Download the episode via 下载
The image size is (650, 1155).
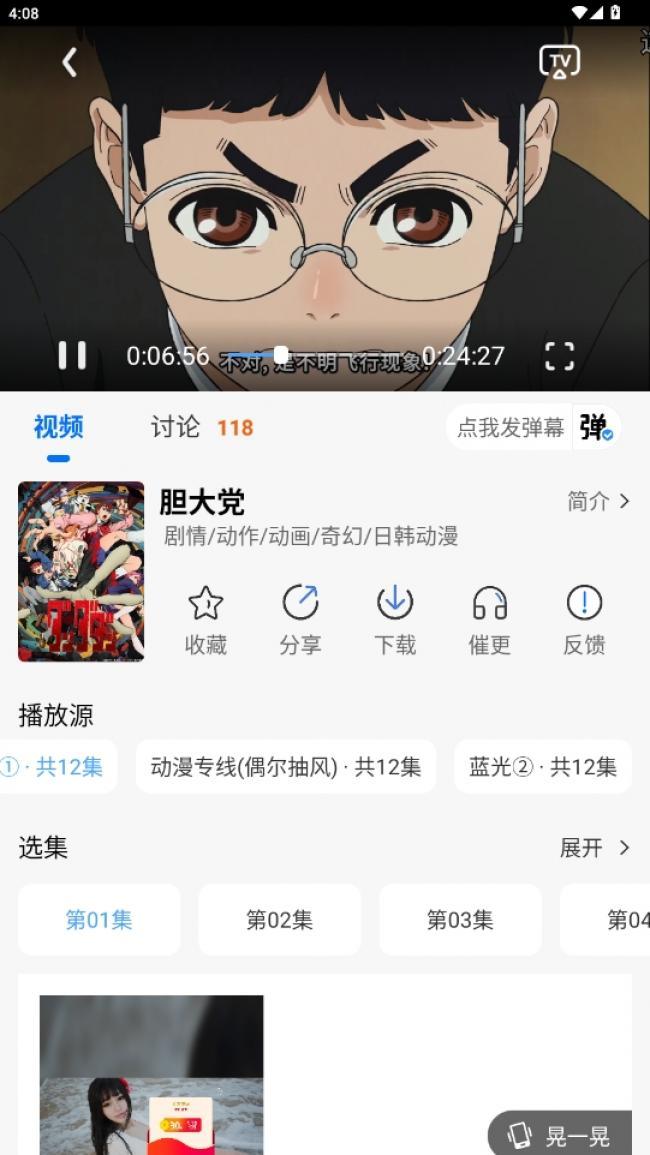click(x=395, y=620)
